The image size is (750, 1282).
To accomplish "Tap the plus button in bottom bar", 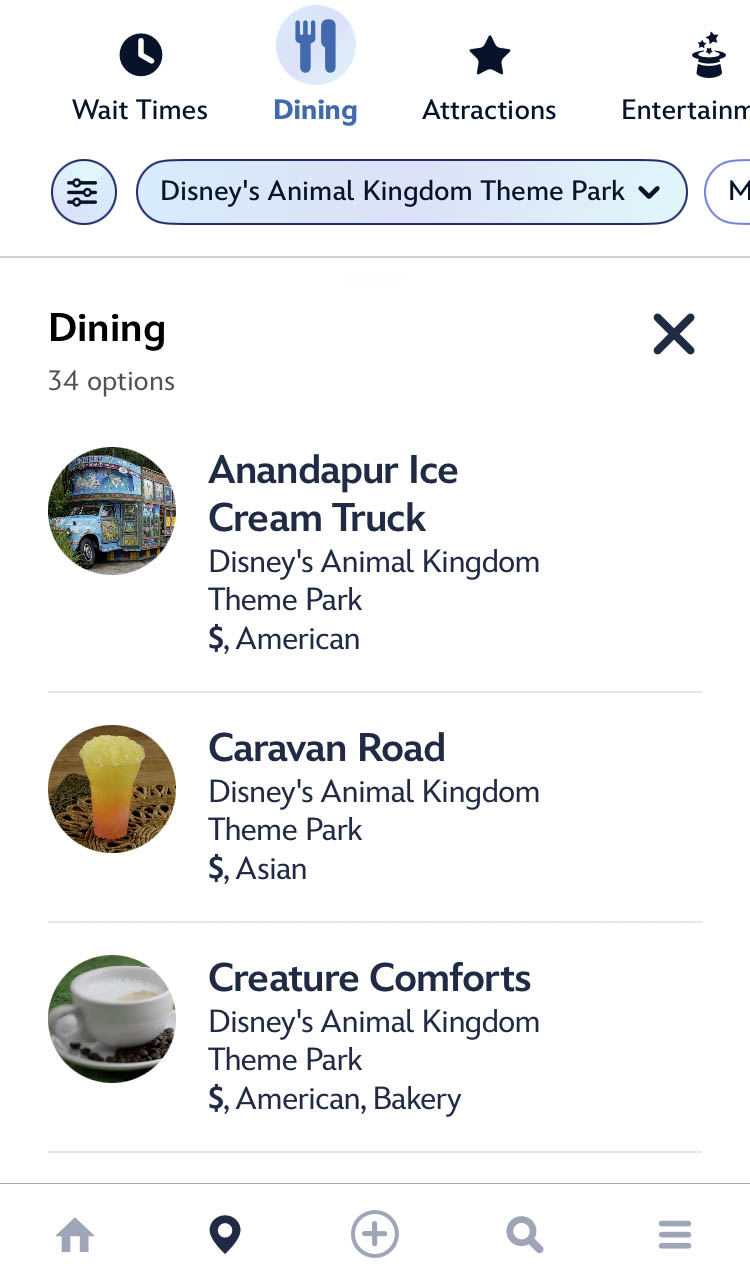I will pos(375,1236).
